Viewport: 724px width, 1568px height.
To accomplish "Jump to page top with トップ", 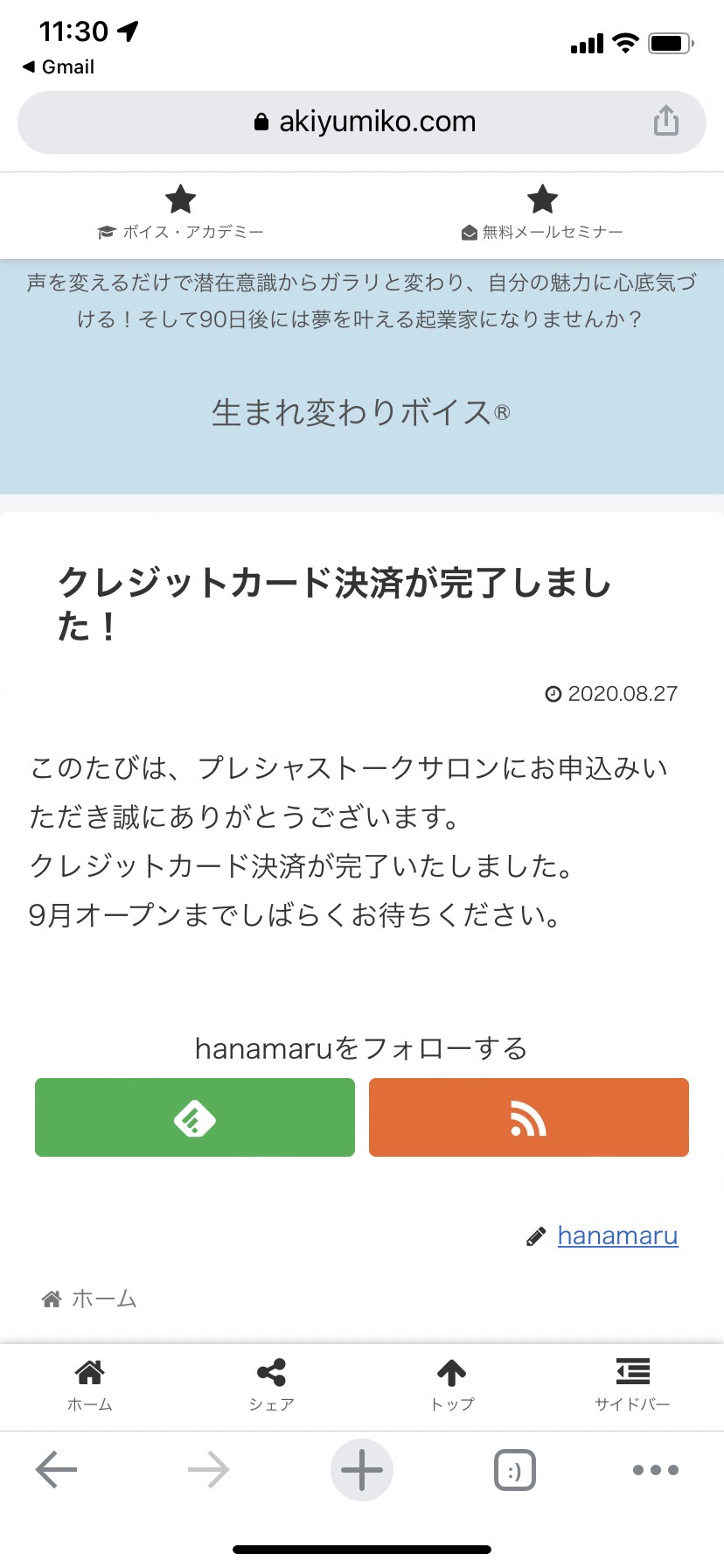I will pos(452,1385).
